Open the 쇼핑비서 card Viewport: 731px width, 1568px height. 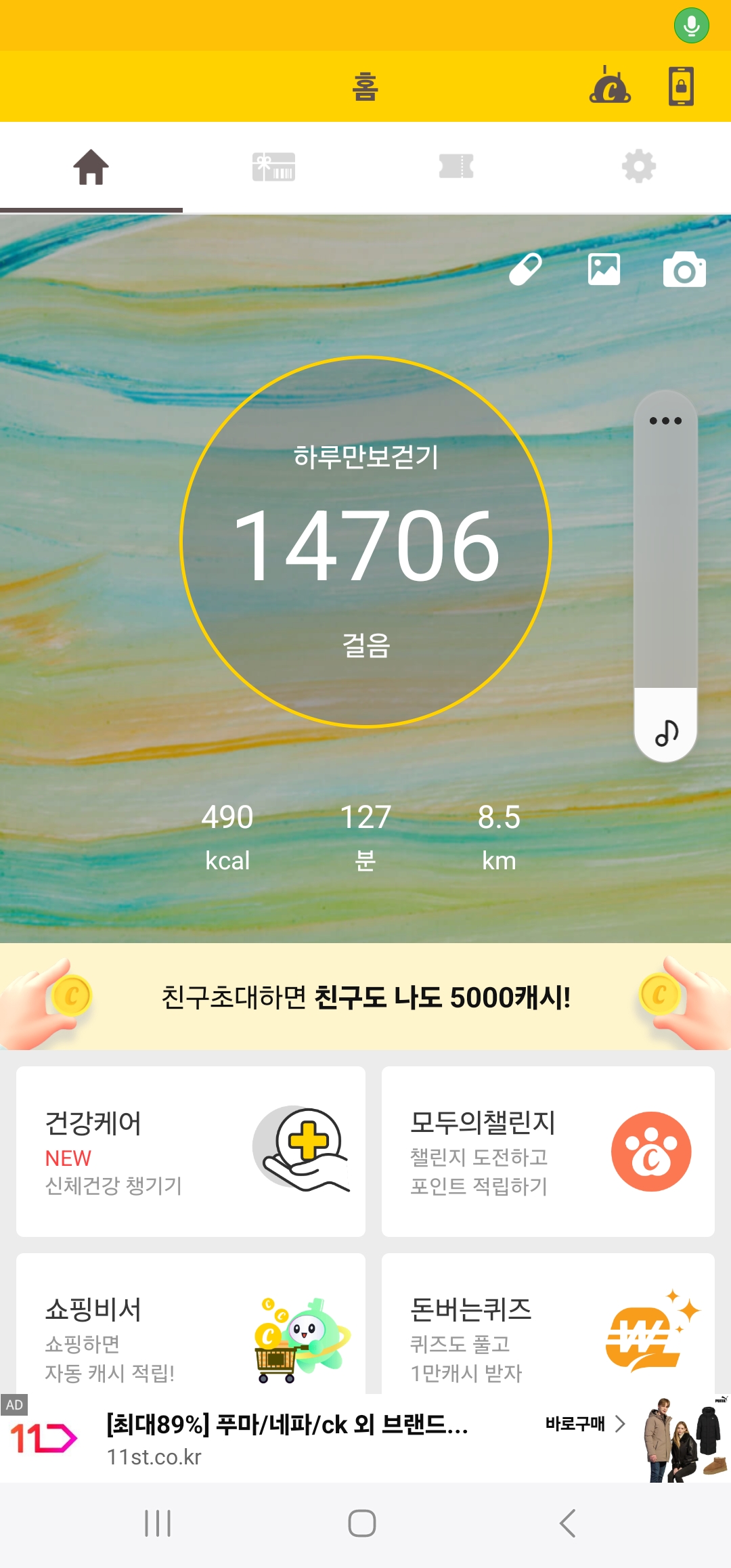coord(191,1327)
